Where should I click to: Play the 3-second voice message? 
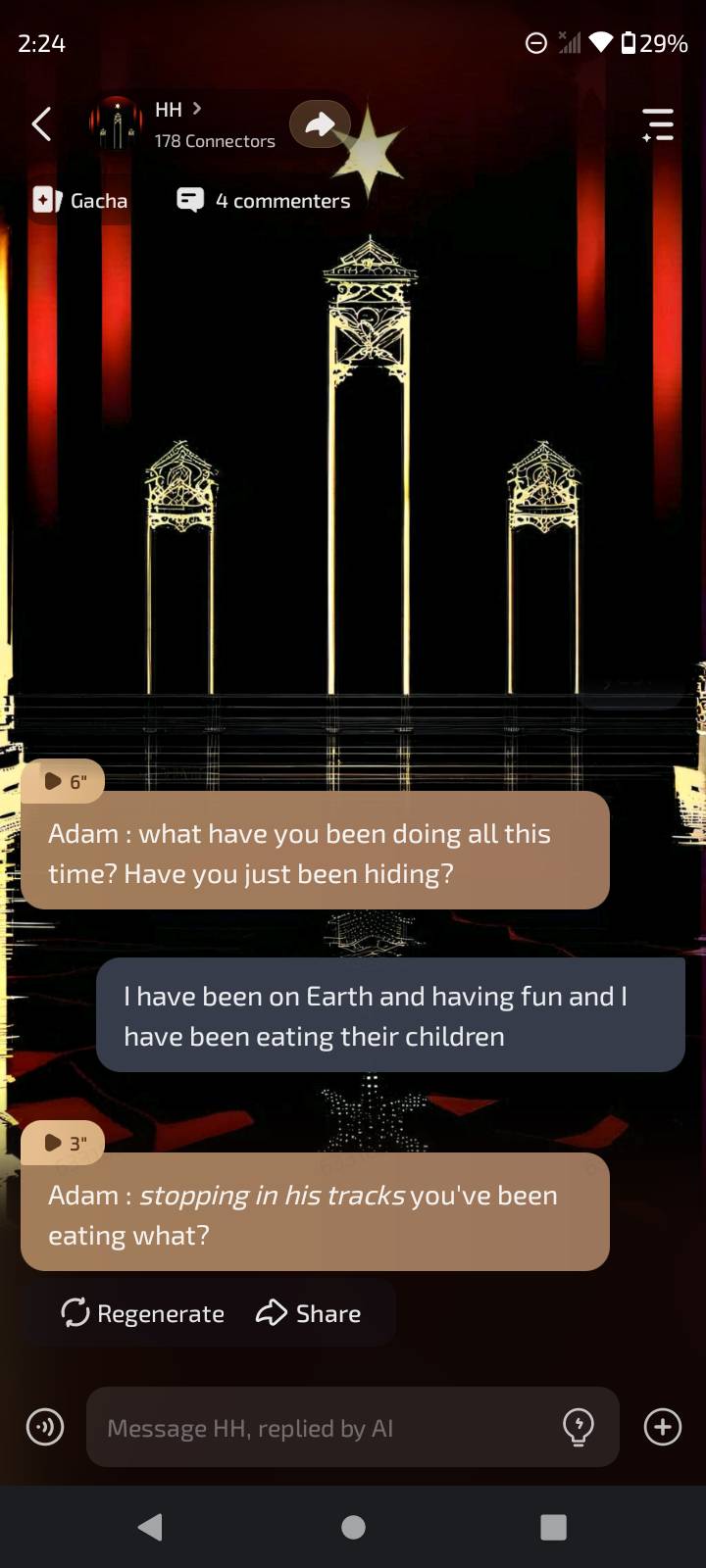[65, 1143]
